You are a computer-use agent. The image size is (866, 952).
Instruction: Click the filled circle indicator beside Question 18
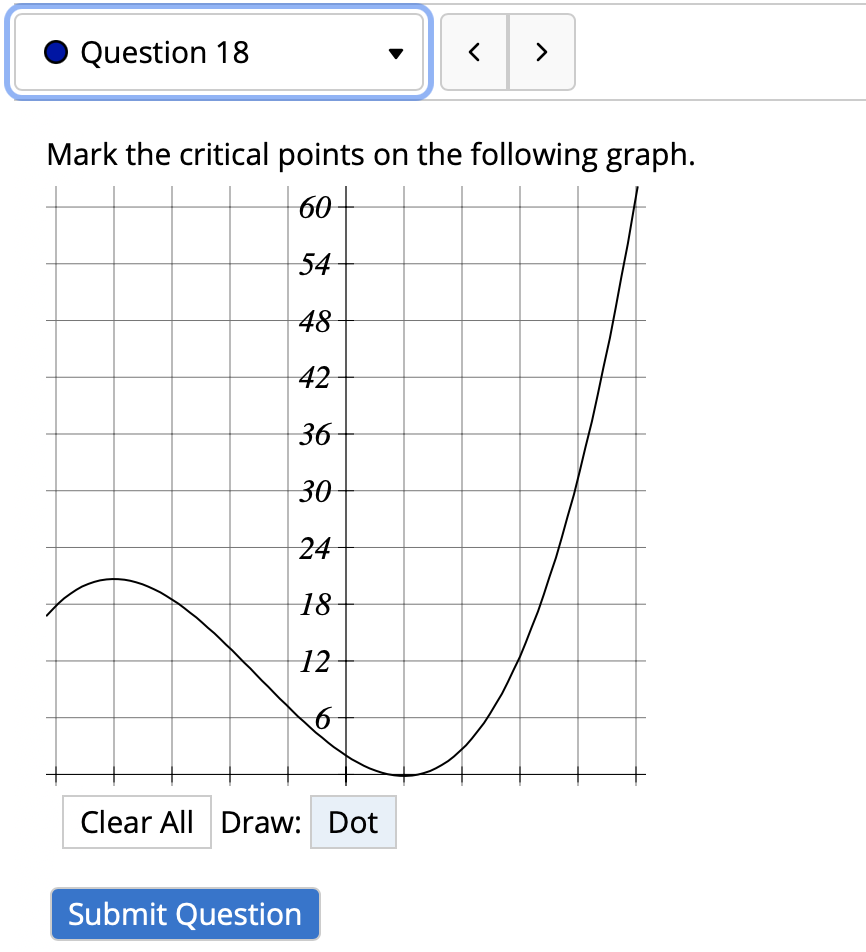57,52
